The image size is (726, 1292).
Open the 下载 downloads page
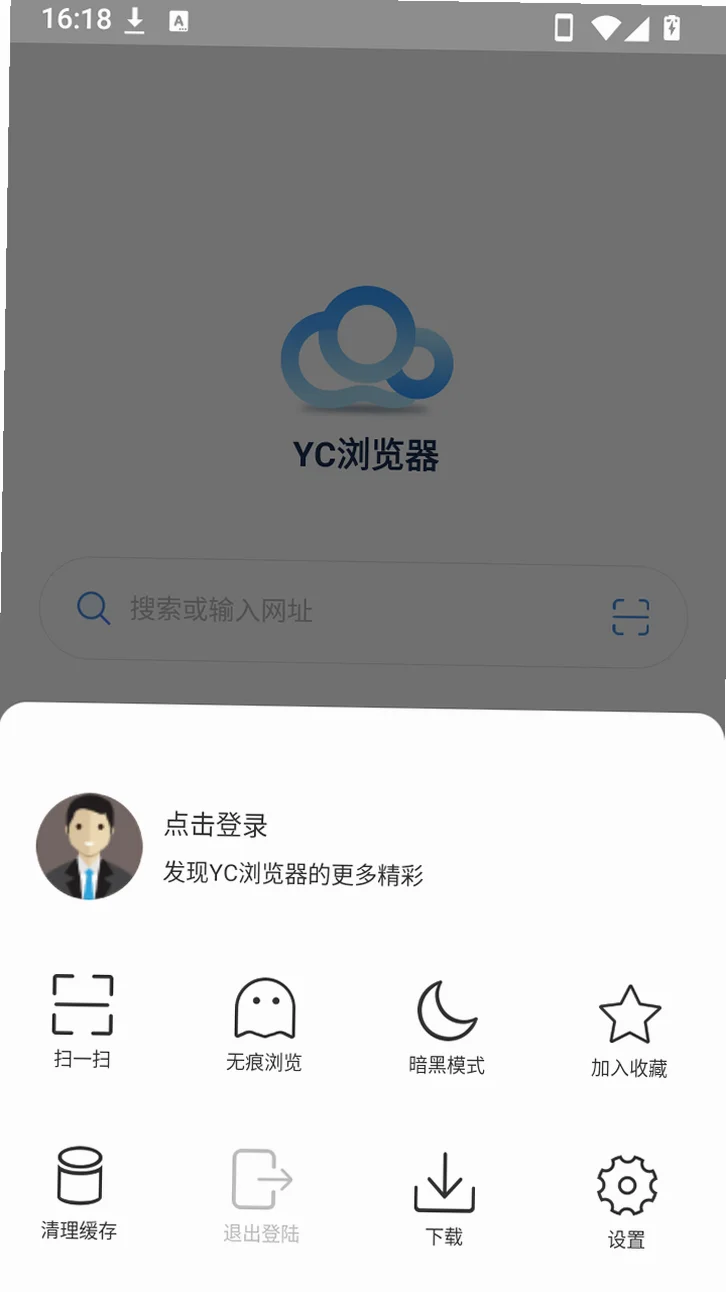click(x=444, y=1200)
